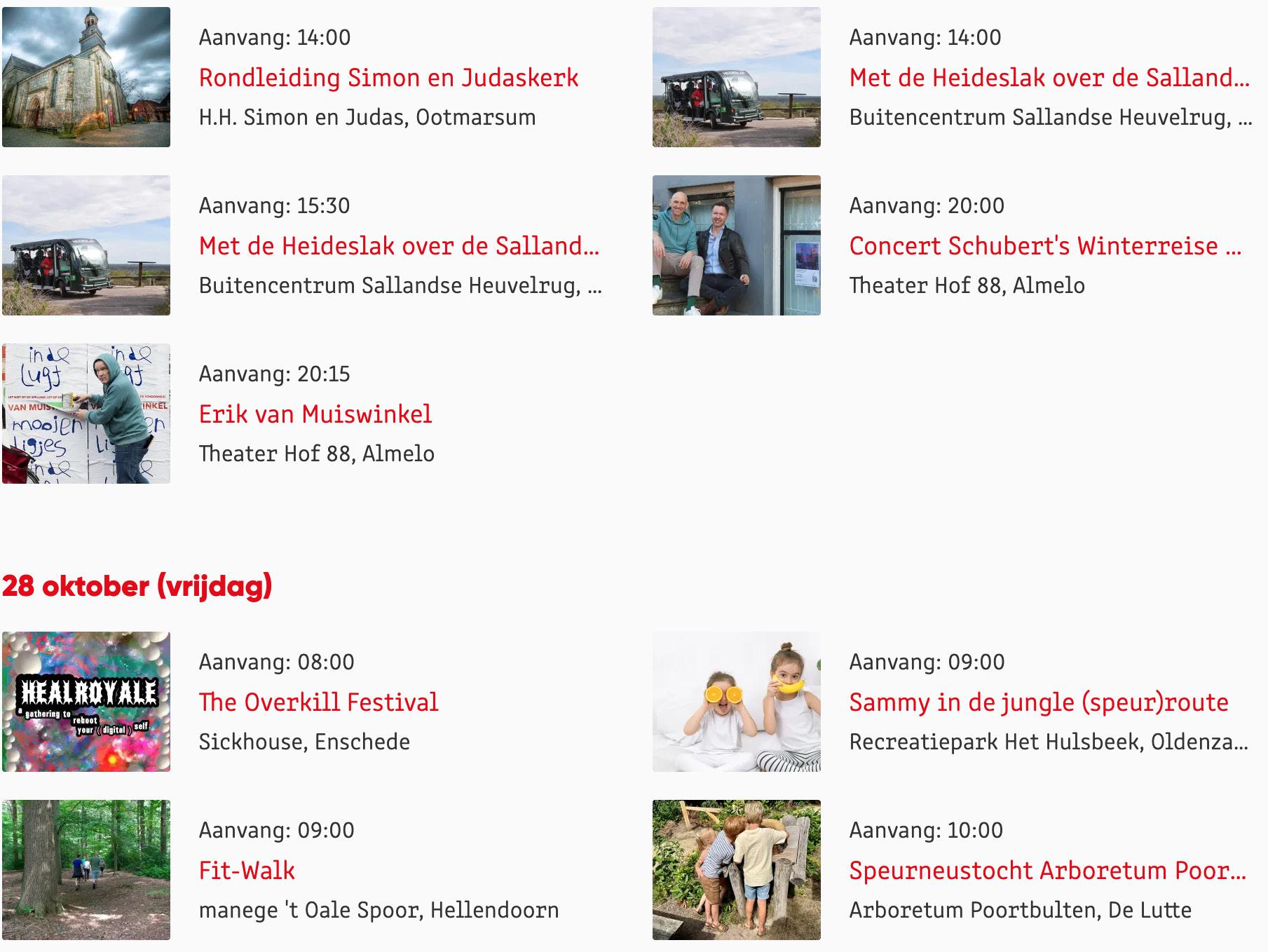Tap the Healroyale festival image
1268x952 pixels.
coord(86,702)
